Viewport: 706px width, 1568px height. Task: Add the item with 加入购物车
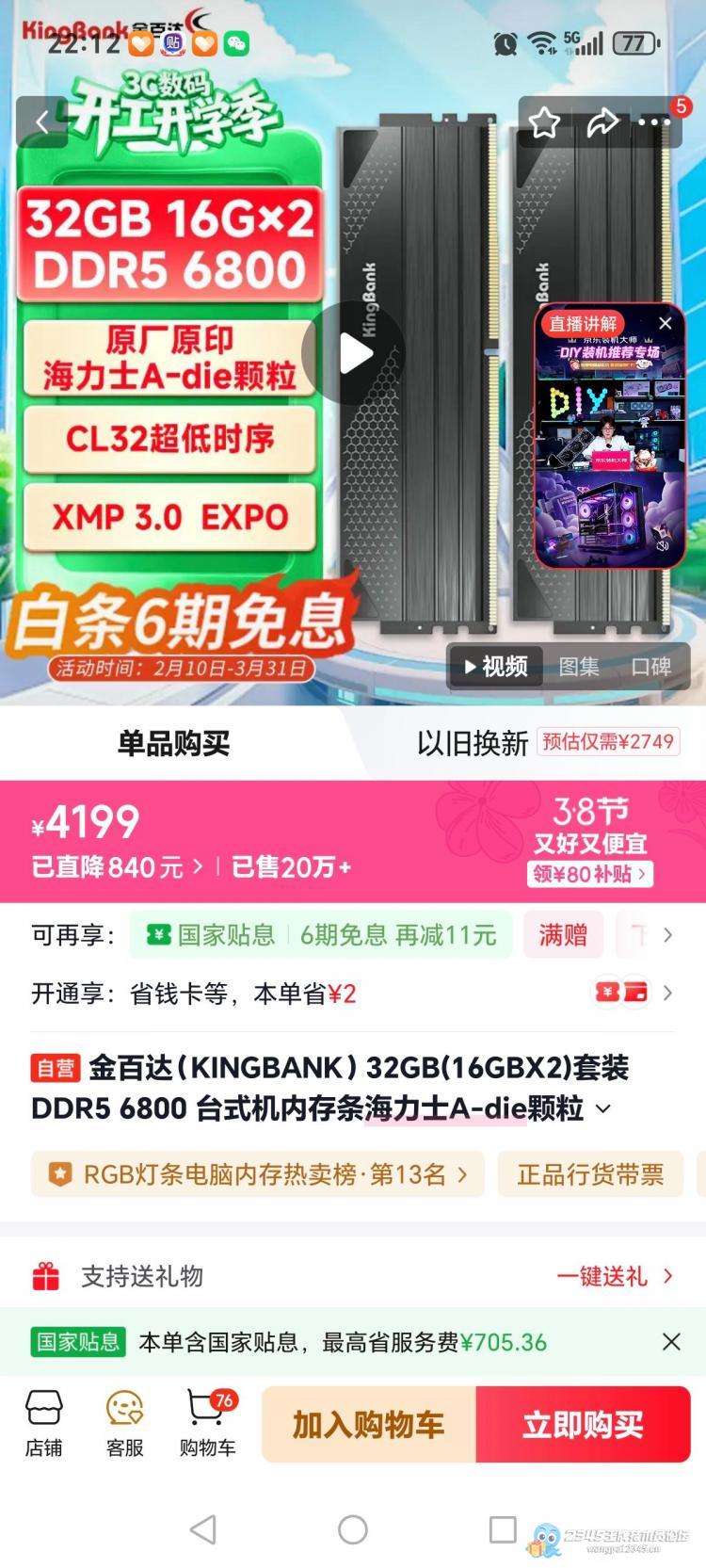pyautogui.click(x=368, y=1425)
